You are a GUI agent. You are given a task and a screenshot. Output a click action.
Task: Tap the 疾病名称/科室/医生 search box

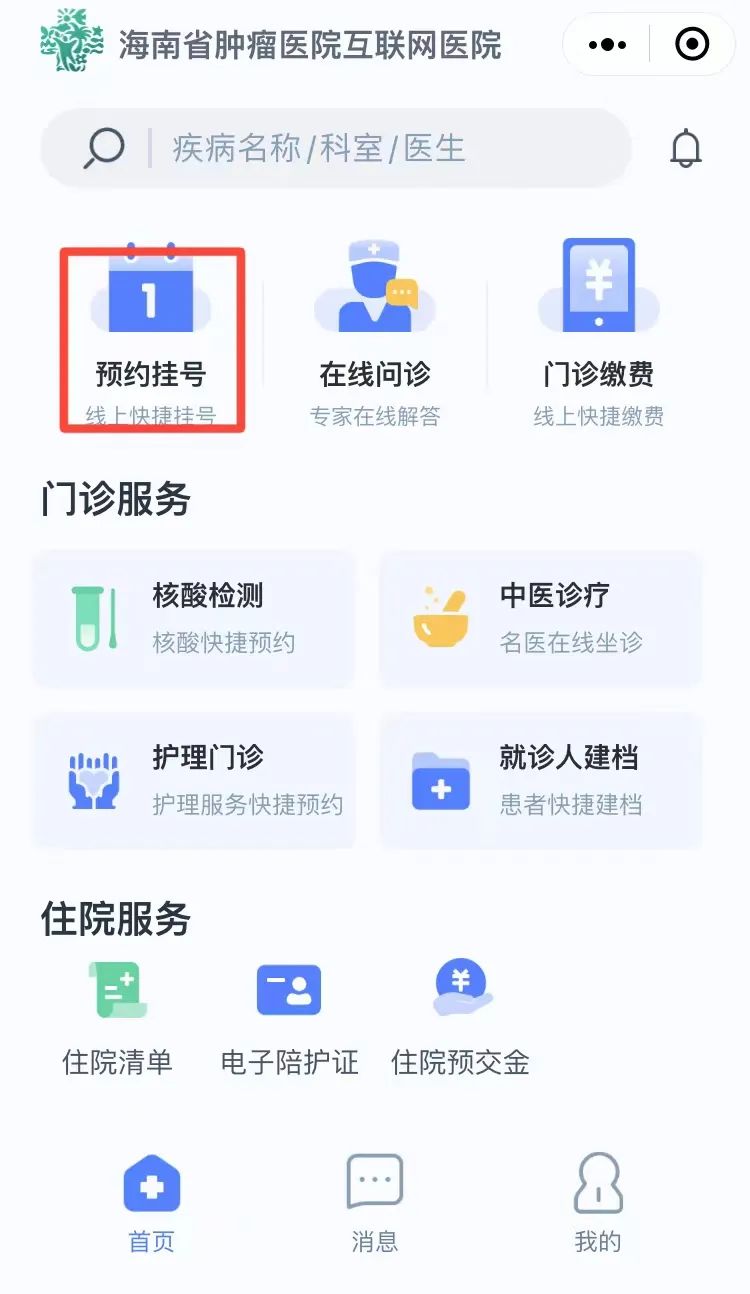point(336,148)
